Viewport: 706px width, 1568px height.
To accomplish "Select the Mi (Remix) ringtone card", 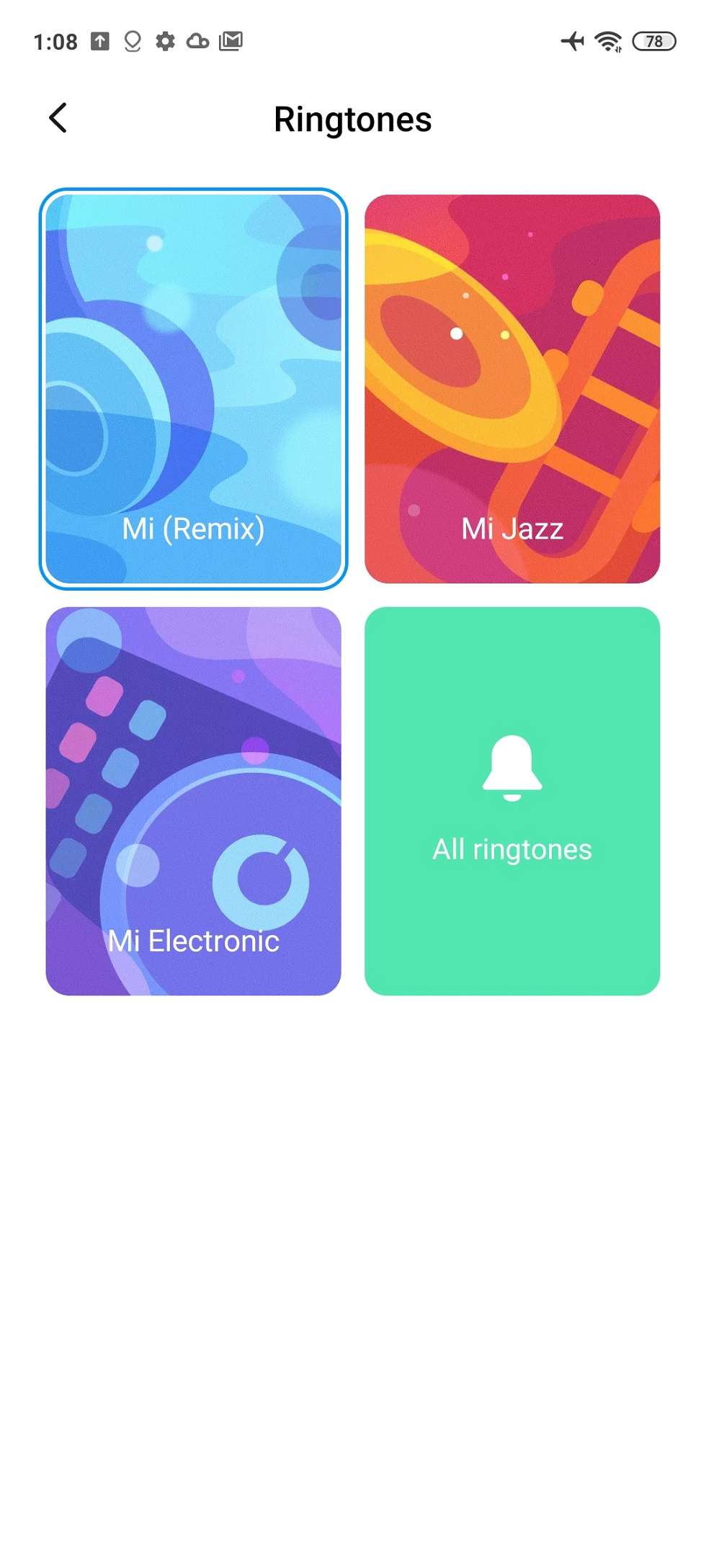I will [x=193, y=389].
